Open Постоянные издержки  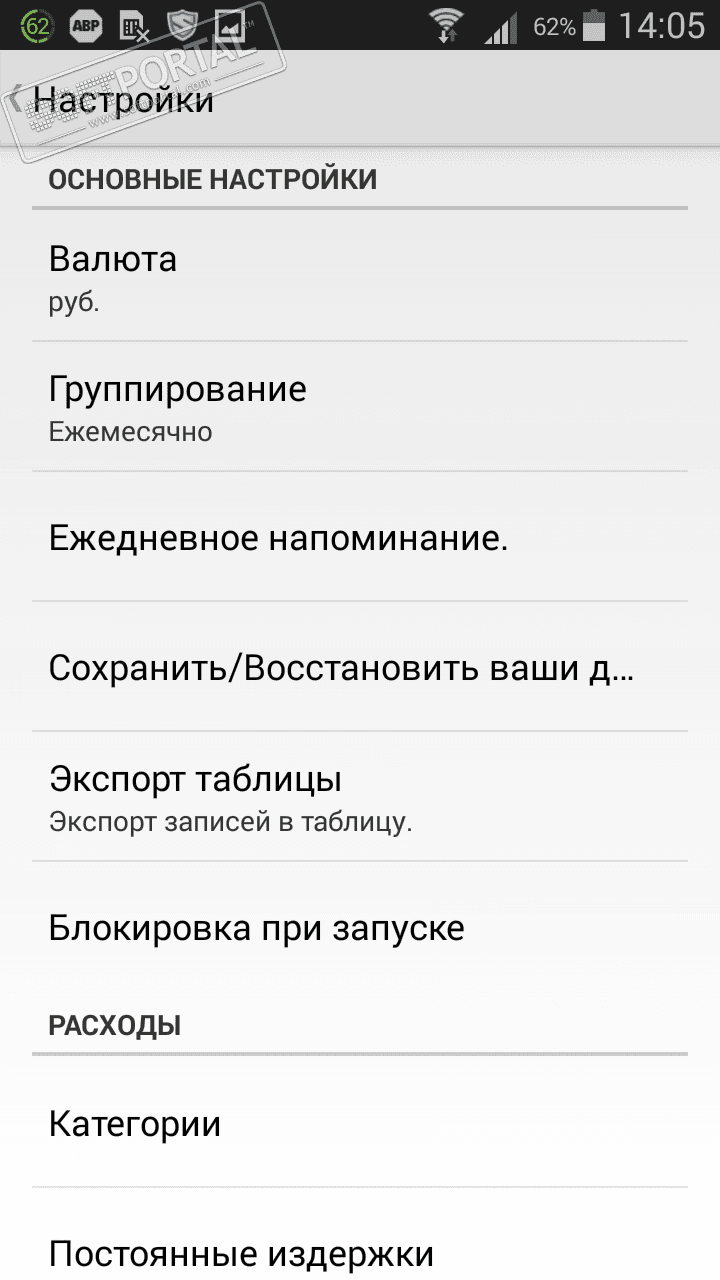(x=360, y=1252)
